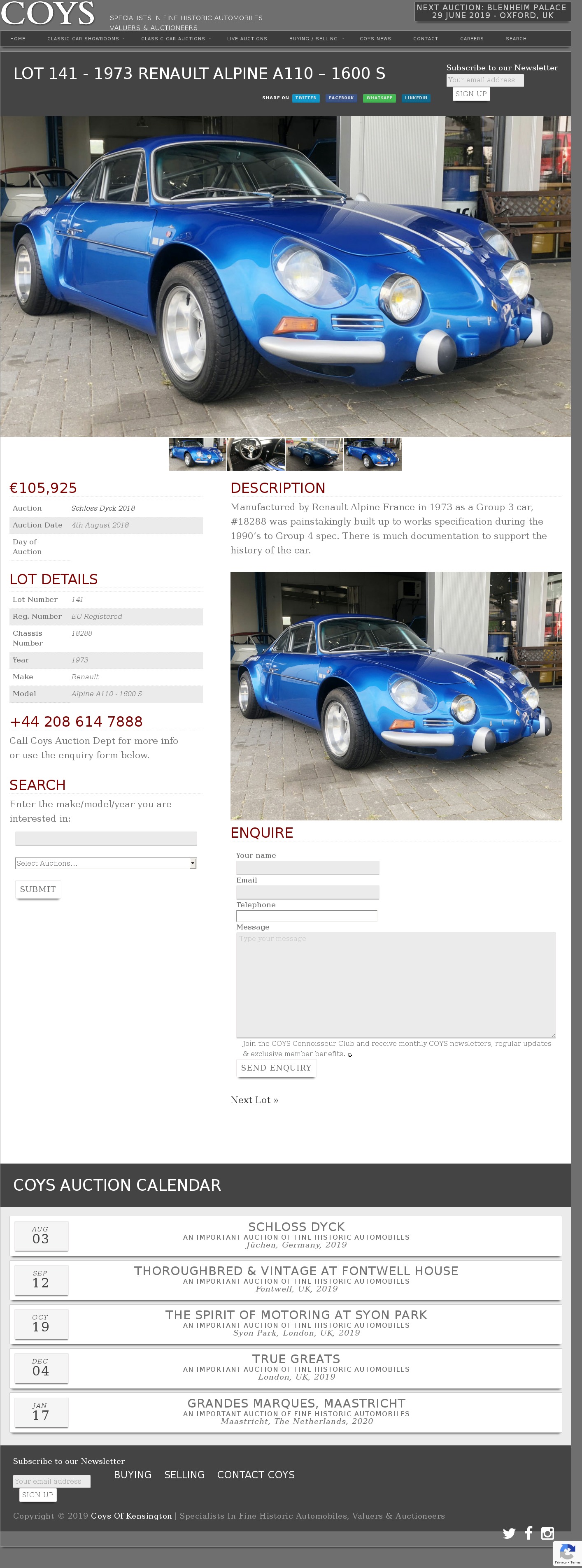Send the enquiry form
The width and height of the screenshot is (582, 1568).
pos(276,1068)
